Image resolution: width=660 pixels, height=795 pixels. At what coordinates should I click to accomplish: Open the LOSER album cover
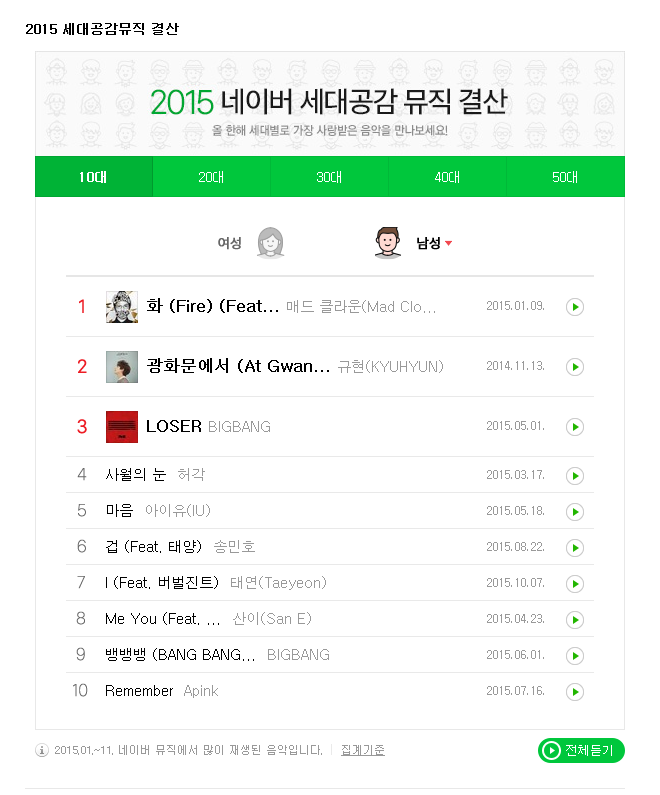(x=122, y=427)
